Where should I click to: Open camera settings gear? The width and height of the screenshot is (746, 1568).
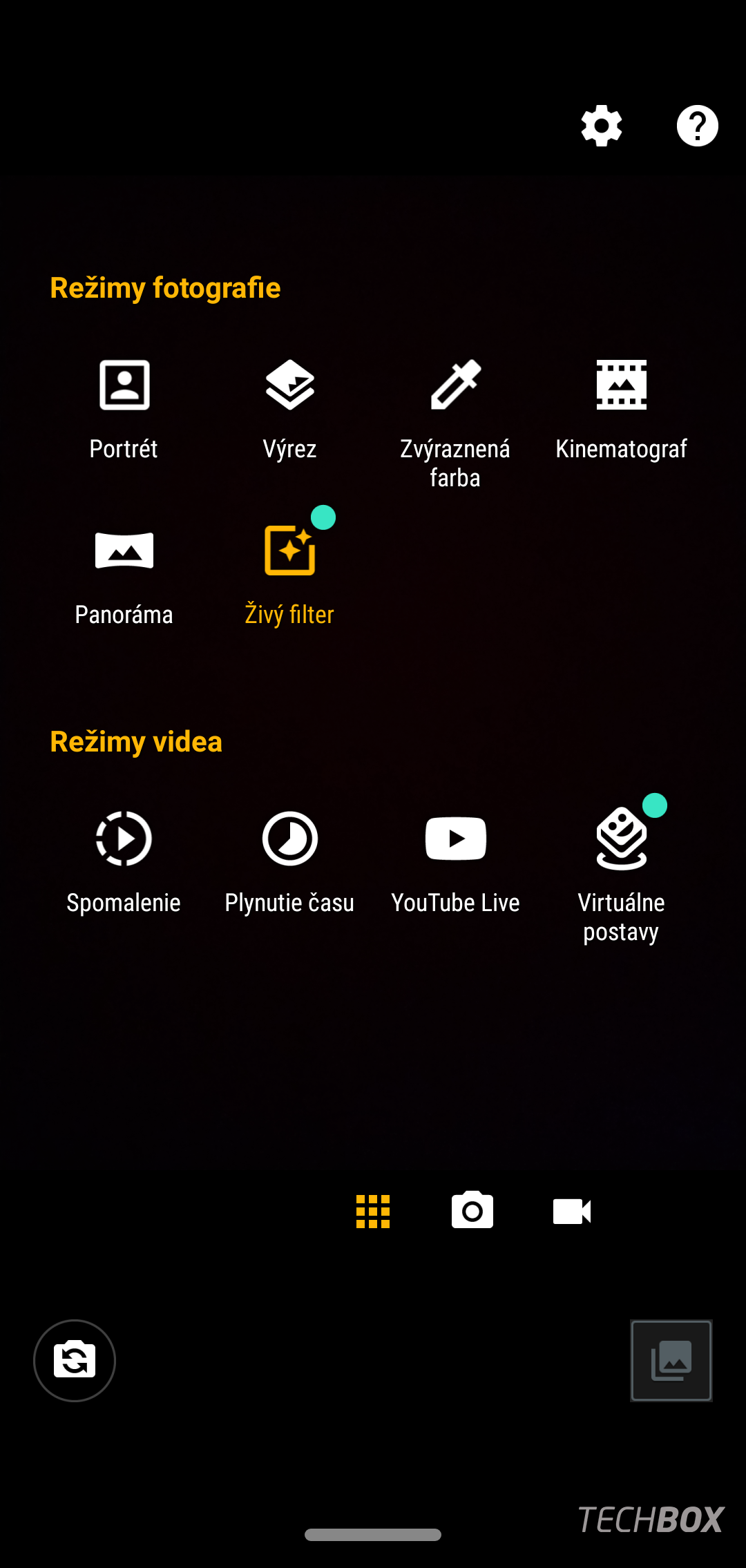602,126
